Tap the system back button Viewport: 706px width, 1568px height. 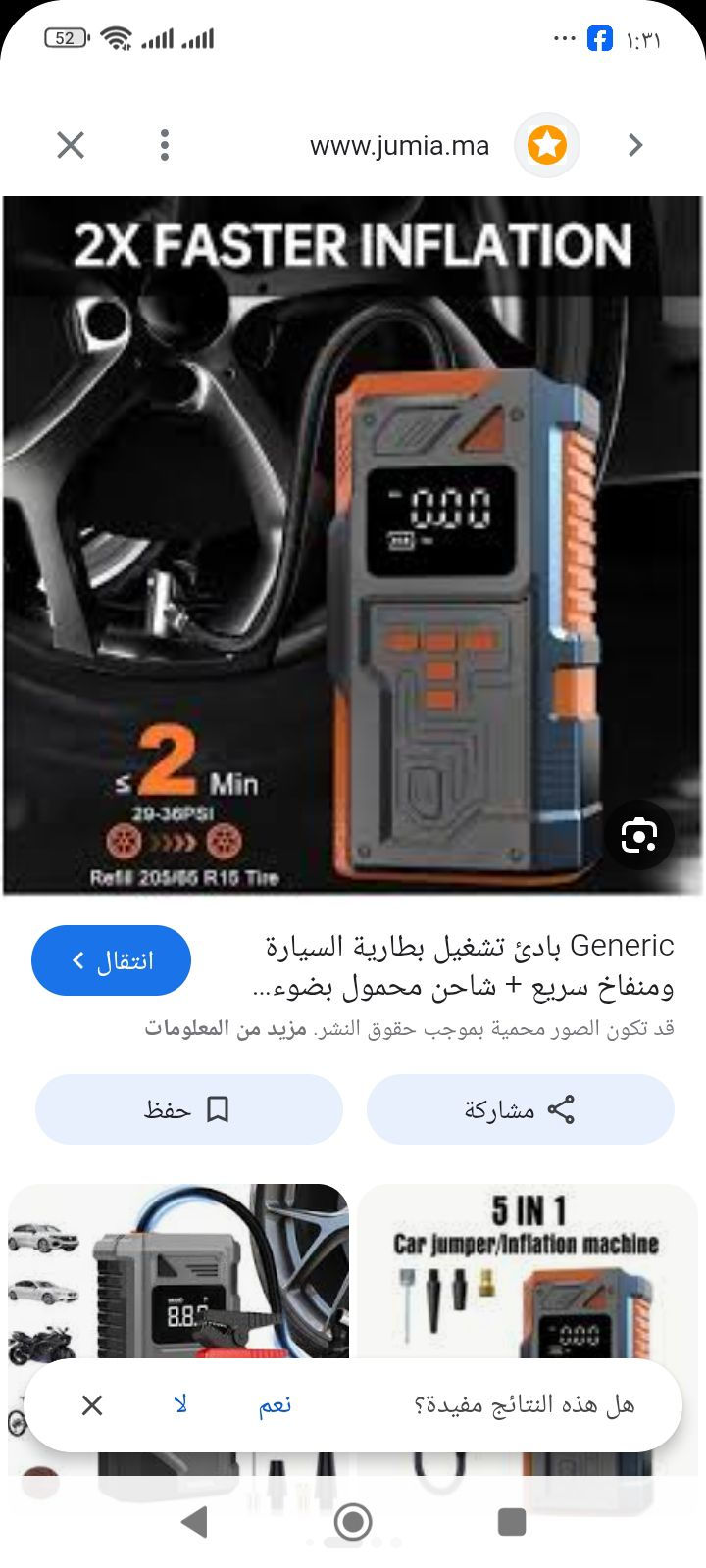tap(195, 1522)
